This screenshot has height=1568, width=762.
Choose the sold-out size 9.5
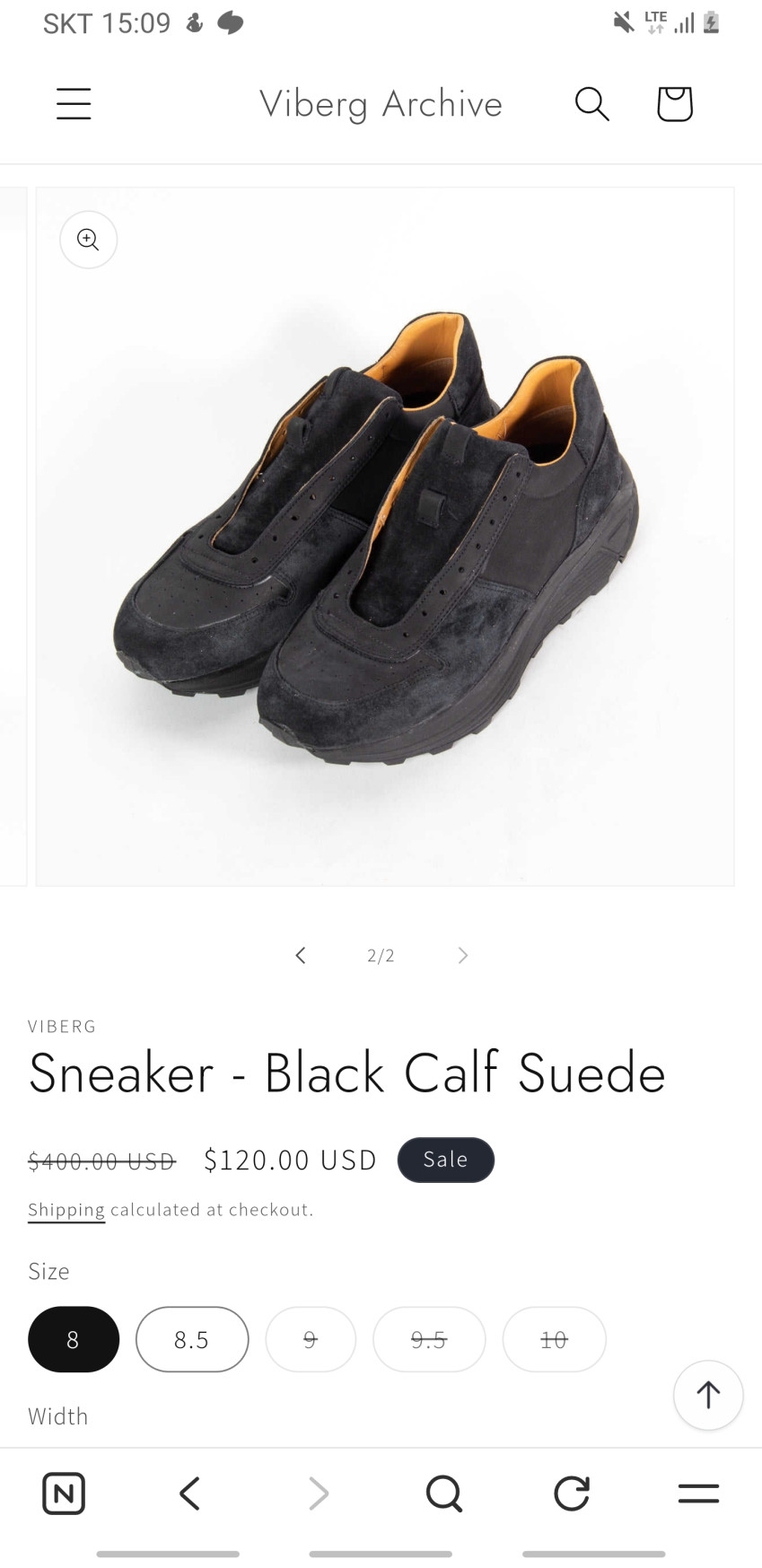pos(429,1339)
